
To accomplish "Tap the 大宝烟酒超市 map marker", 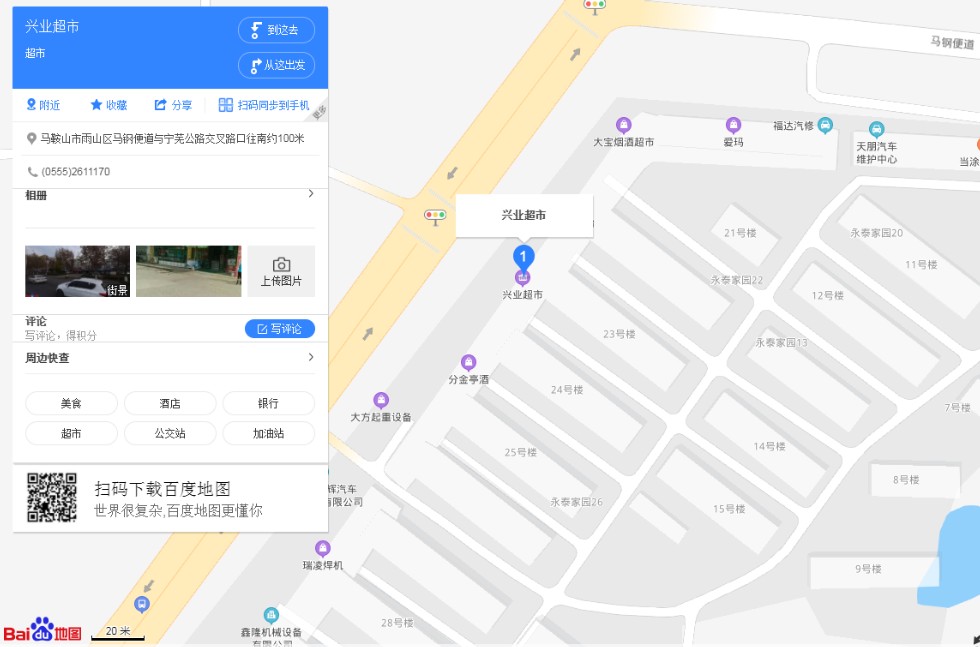I will tap(623, 125).
